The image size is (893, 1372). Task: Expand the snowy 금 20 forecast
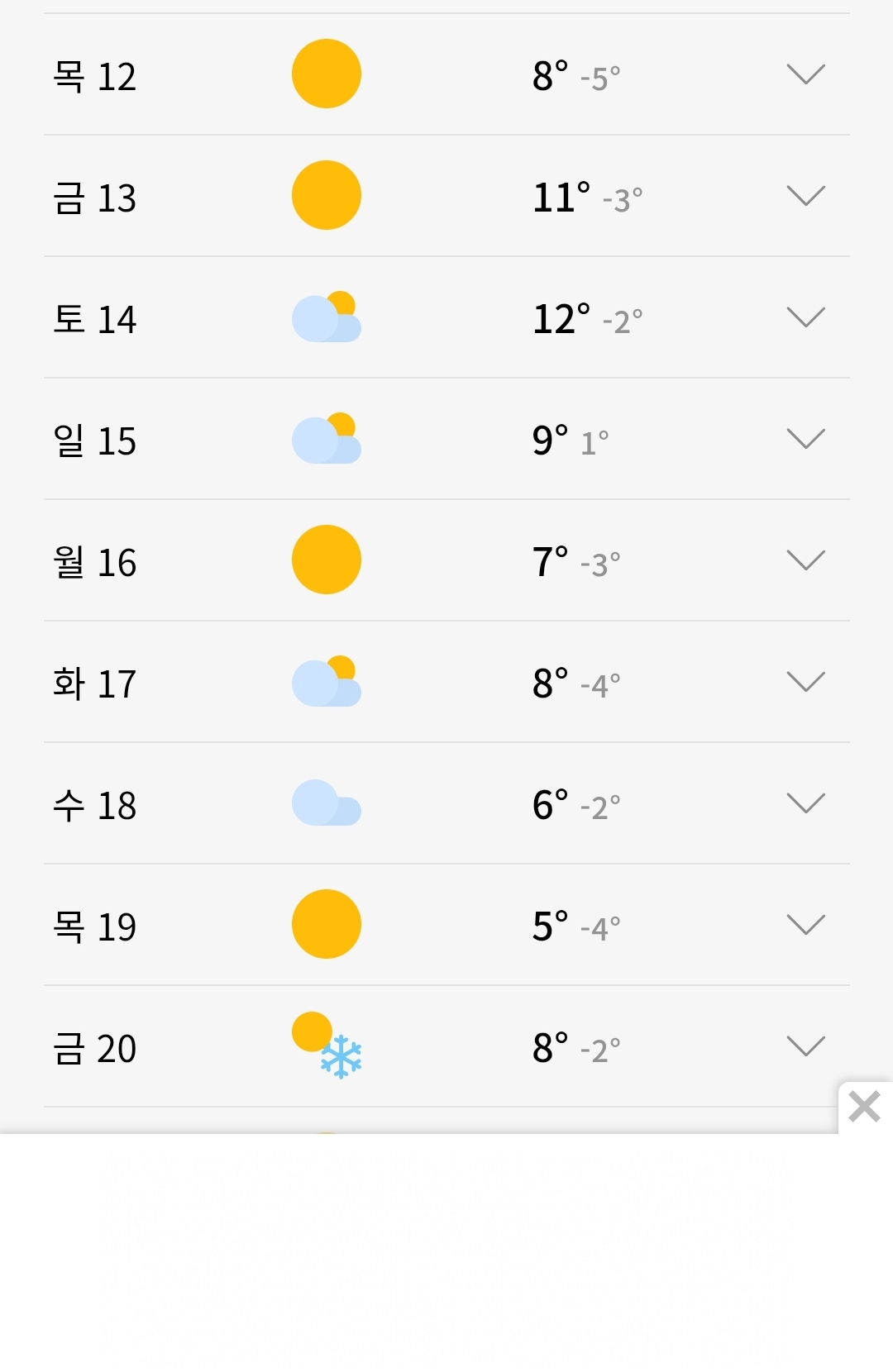805,1046
